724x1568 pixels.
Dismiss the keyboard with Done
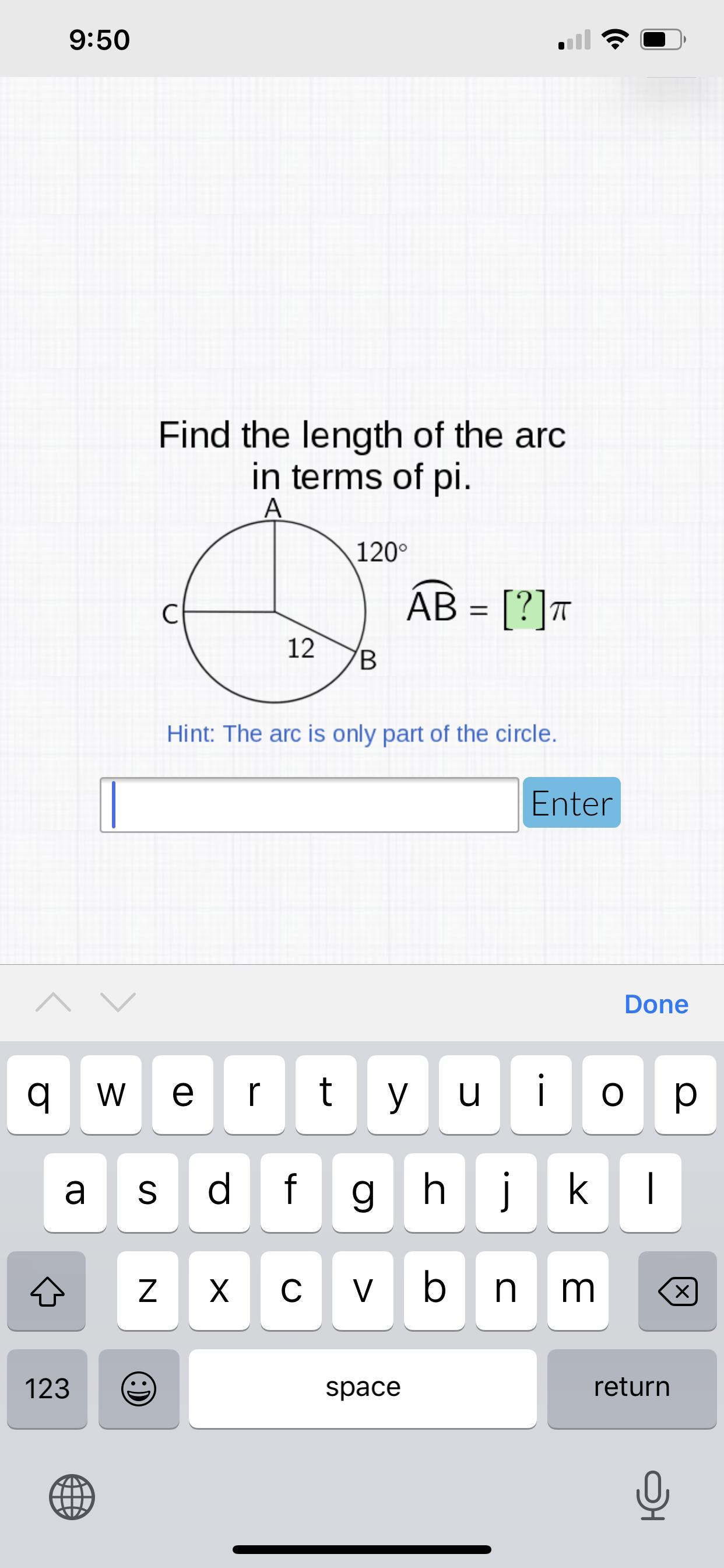(656, 1005)
